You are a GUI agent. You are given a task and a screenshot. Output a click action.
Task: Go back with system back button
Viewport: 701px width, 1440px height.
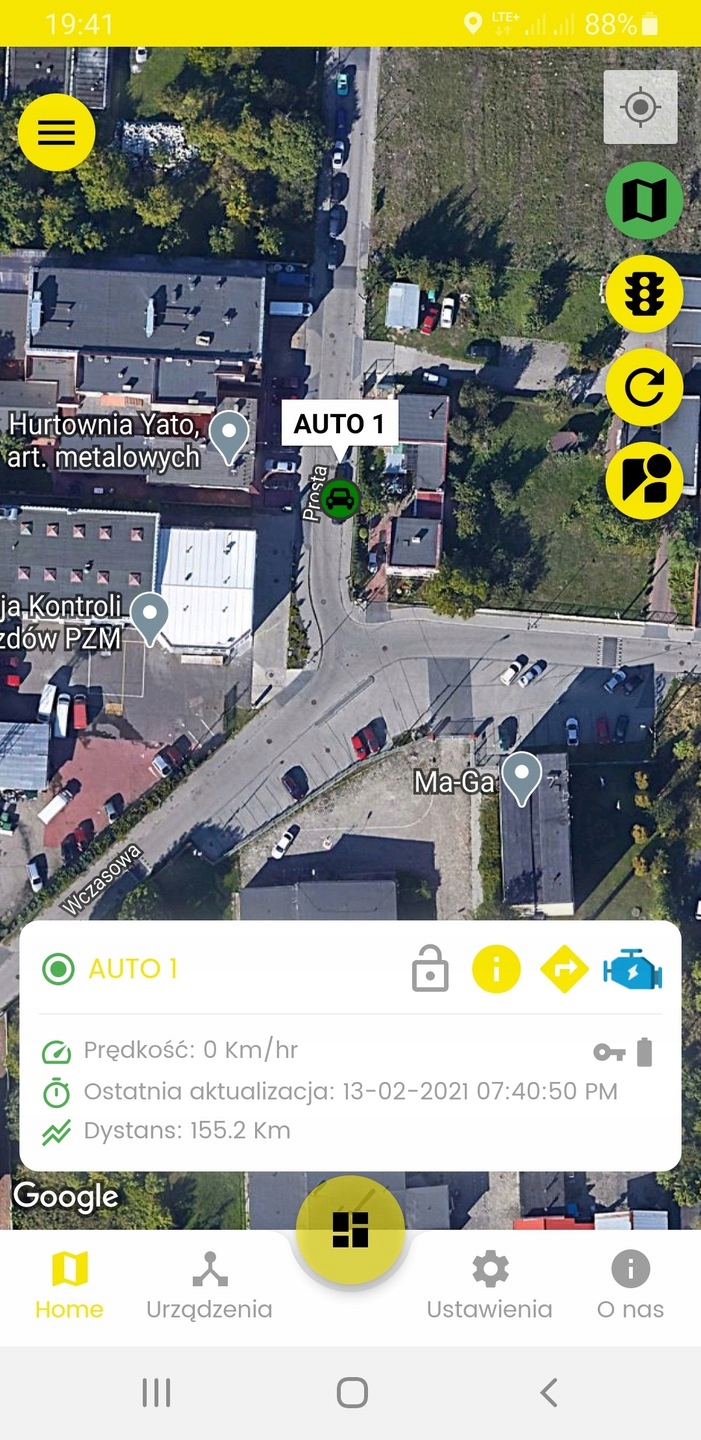547,1392
